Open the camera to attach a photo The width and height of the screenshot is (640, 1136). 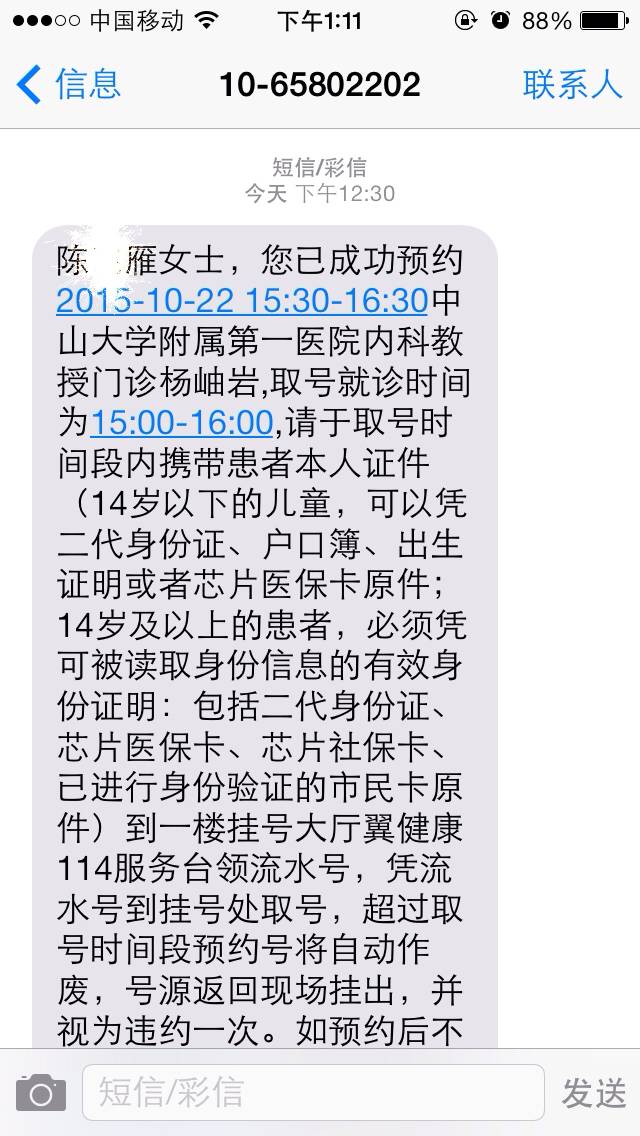41,1093
